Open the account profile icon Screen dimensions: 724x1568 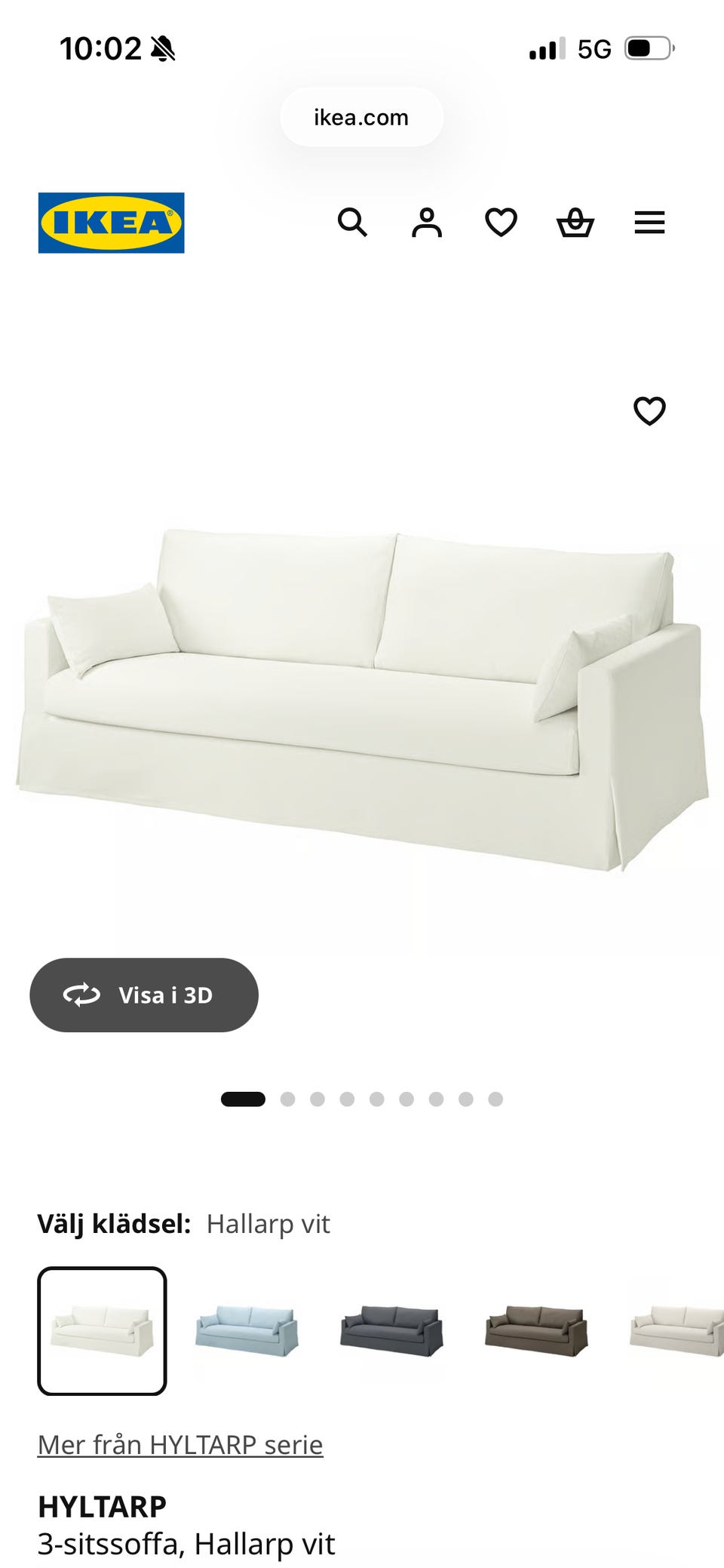(427, 223)
